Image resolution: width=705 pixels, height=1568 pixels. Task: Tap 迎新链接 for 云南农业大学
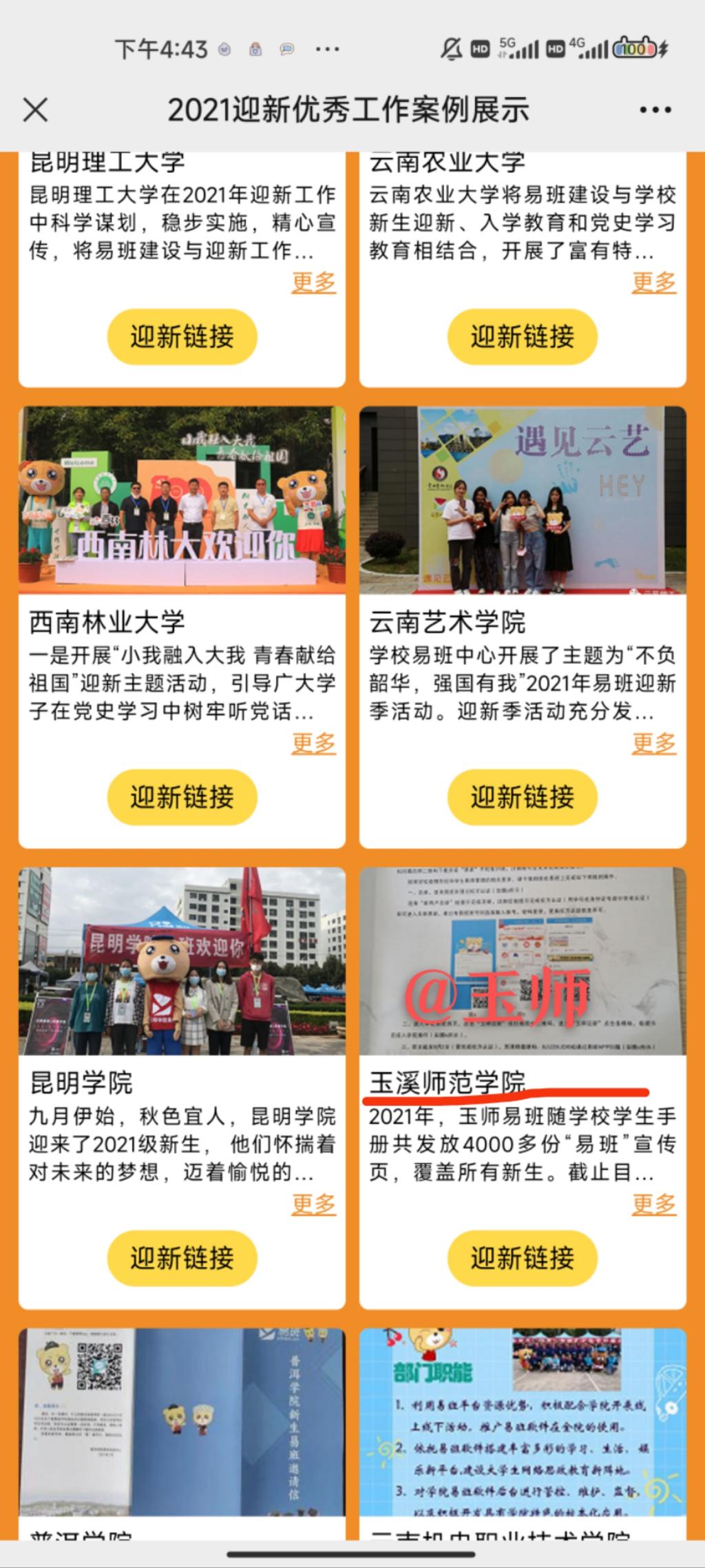(x=522, y=337)
